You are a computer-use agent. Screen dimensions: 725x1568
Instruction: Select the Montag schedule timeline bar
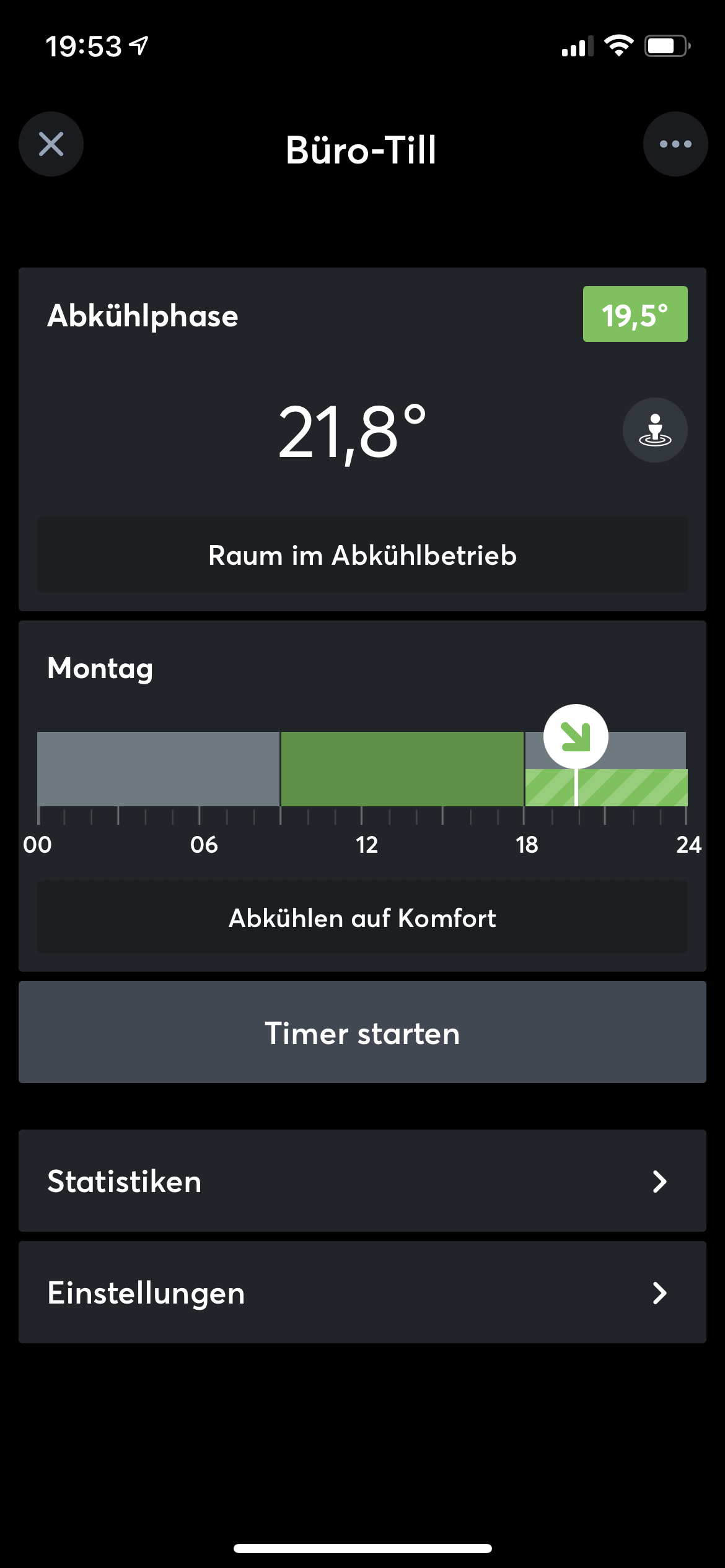362,769
